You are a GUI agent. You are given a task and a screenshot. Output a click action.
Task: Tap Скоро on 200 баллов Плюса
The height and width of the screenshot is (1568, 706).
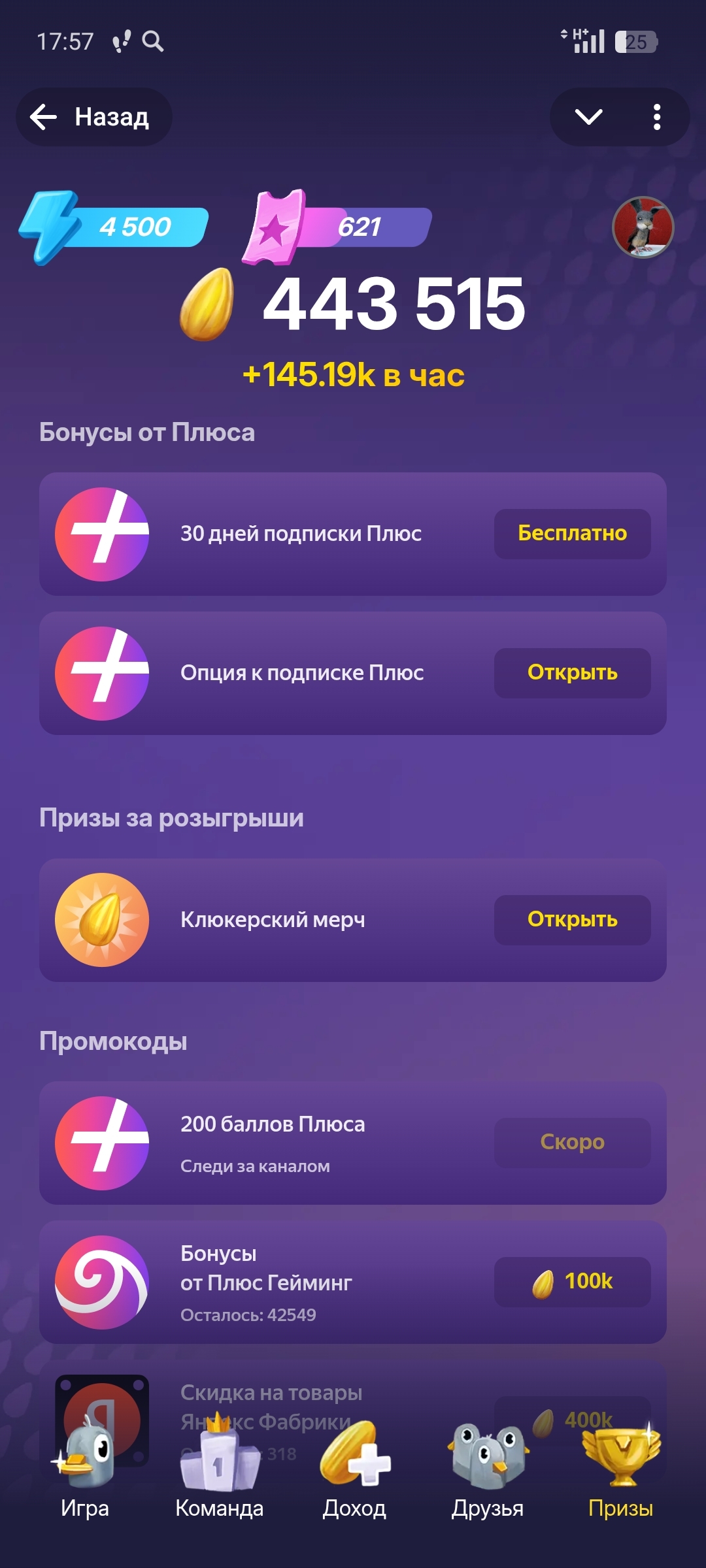pyautogui.click(x=572, y=1143)
